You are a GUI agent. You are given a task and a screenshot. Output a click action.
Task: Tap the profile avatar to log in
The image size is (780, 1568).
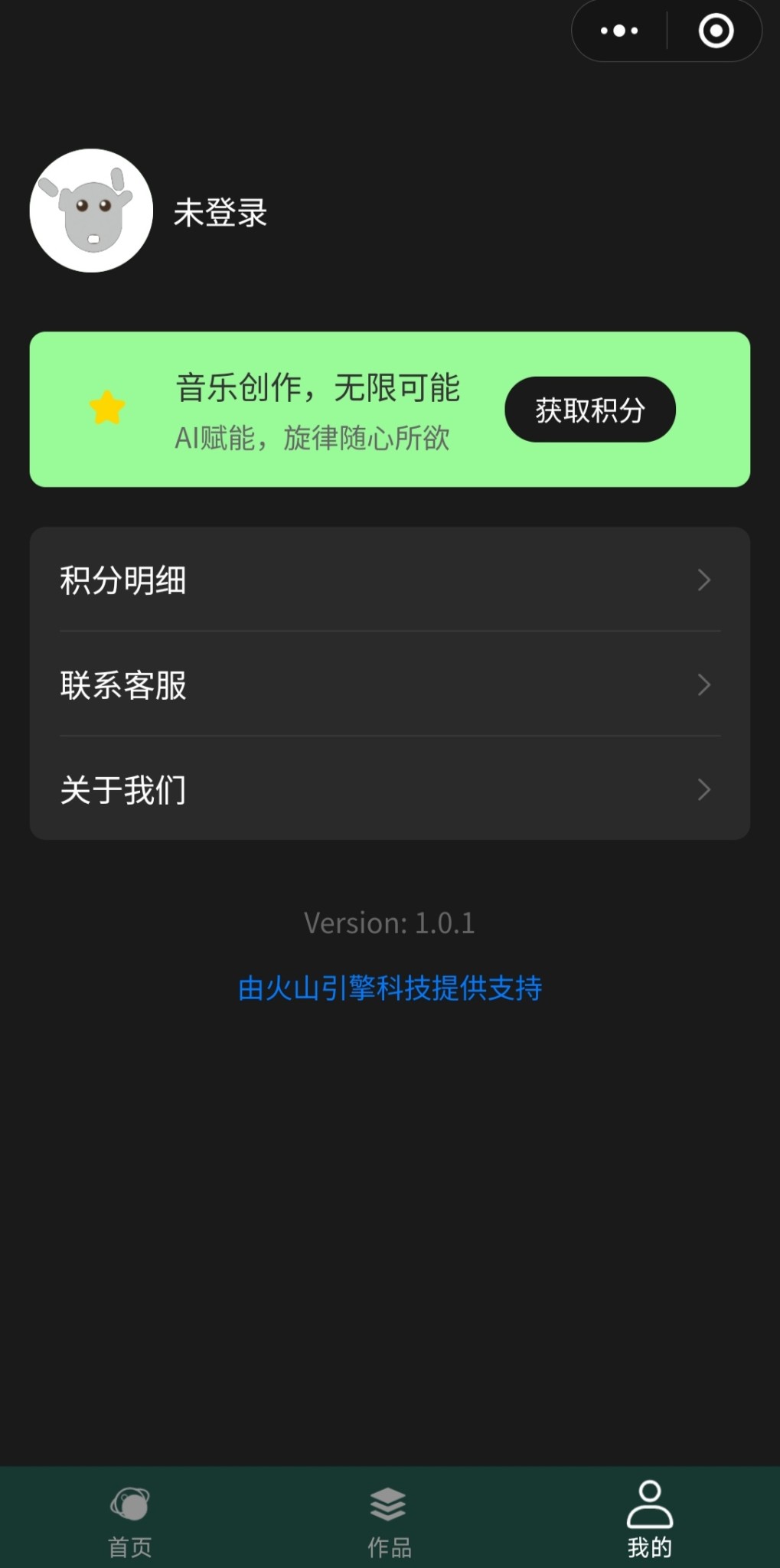(x=91, y=211)
